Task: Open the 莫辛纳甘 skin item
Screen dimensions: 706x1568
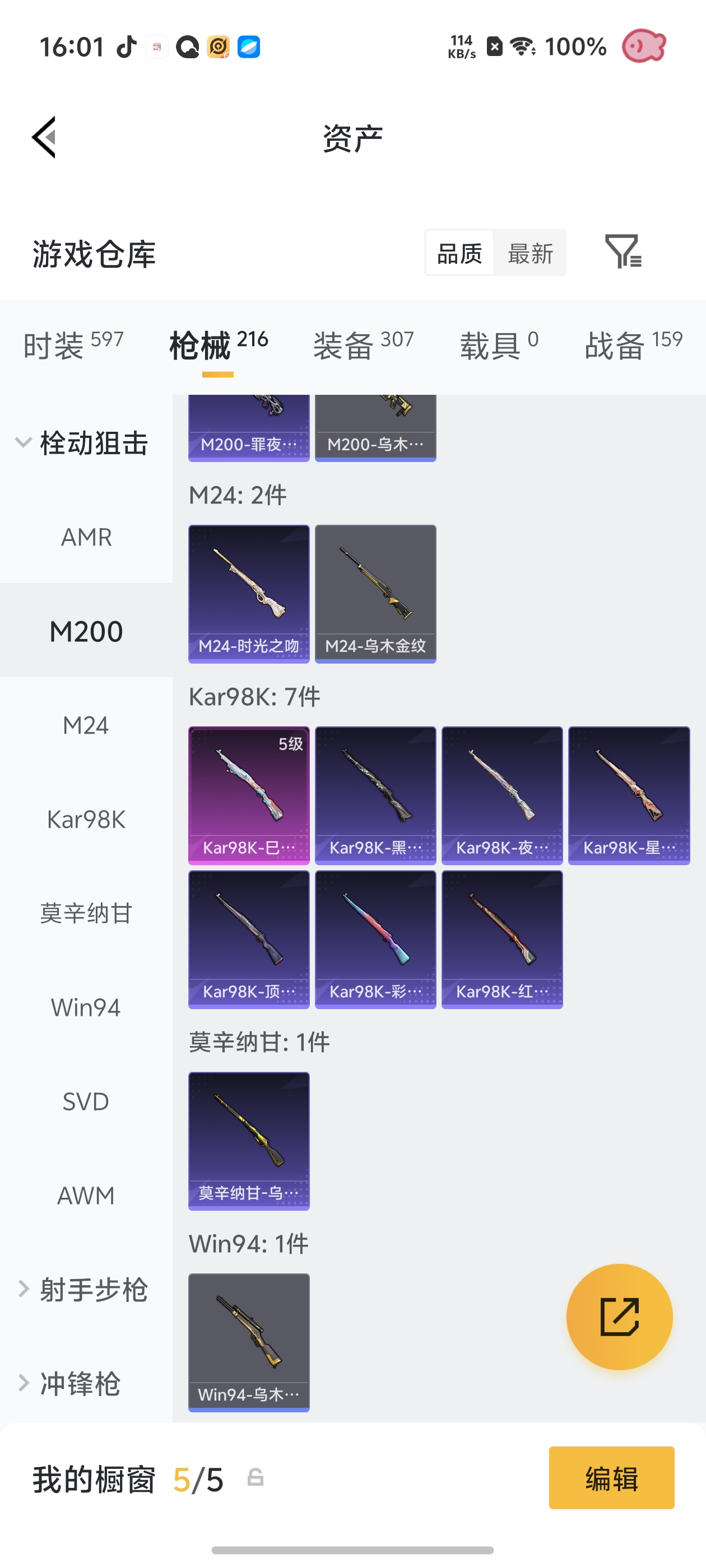Action: tap(249, 1141)
